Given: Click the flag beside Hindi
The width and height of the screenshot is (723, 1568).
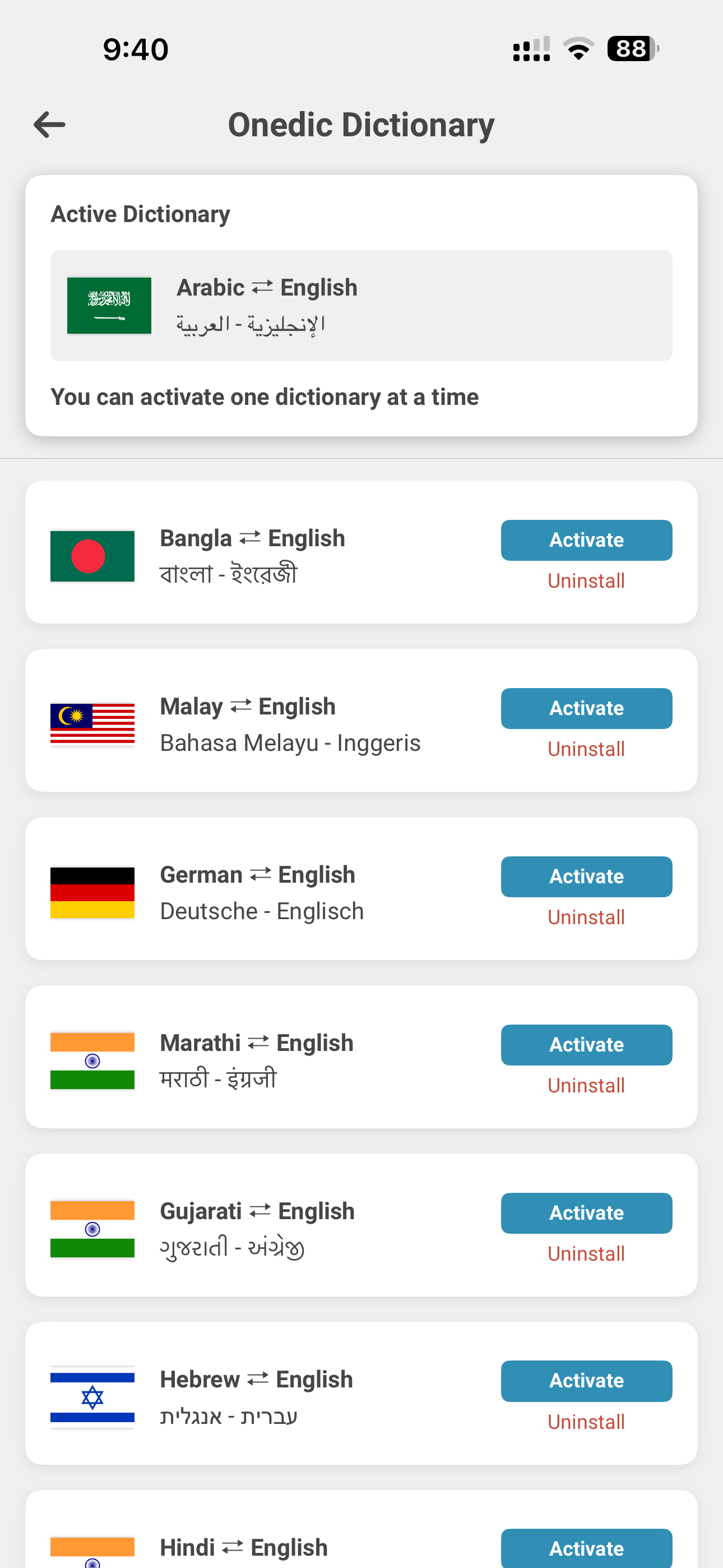Looking at the screenshot, I should click(91, 1551).
